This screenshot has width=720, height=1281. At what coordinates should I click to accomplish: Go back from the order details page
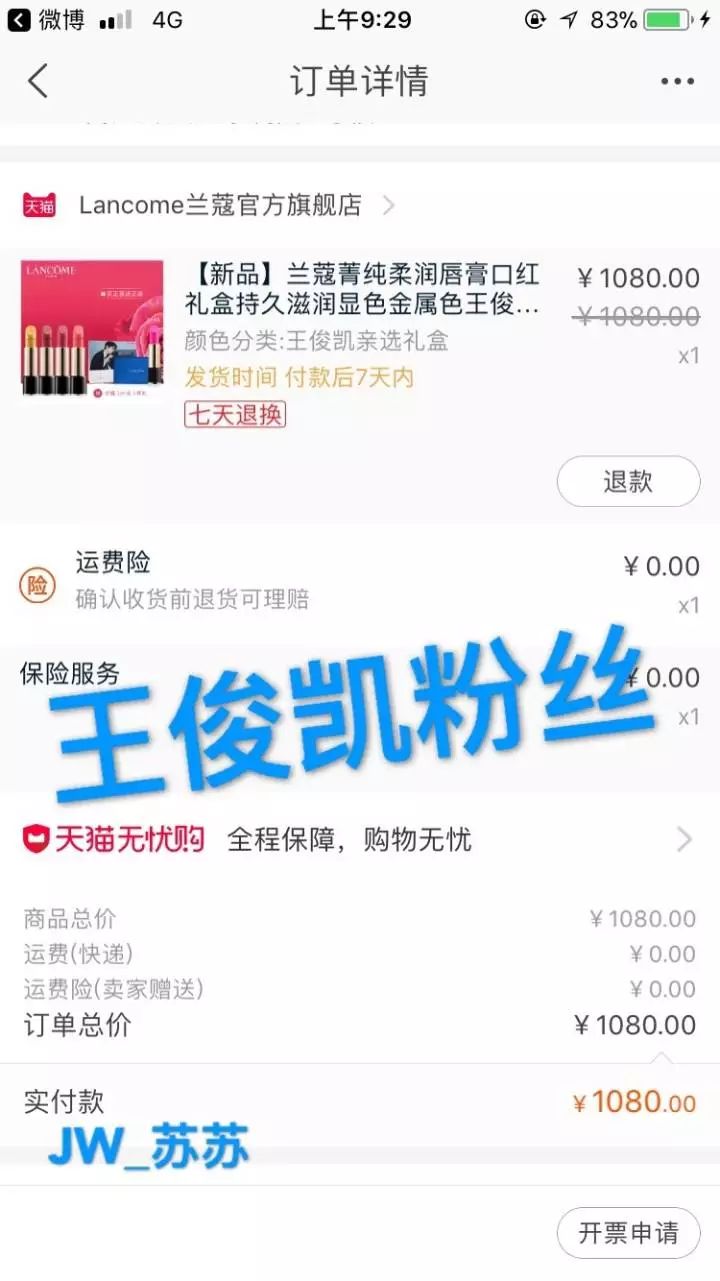pyautogui.click(x=38, y=81)
